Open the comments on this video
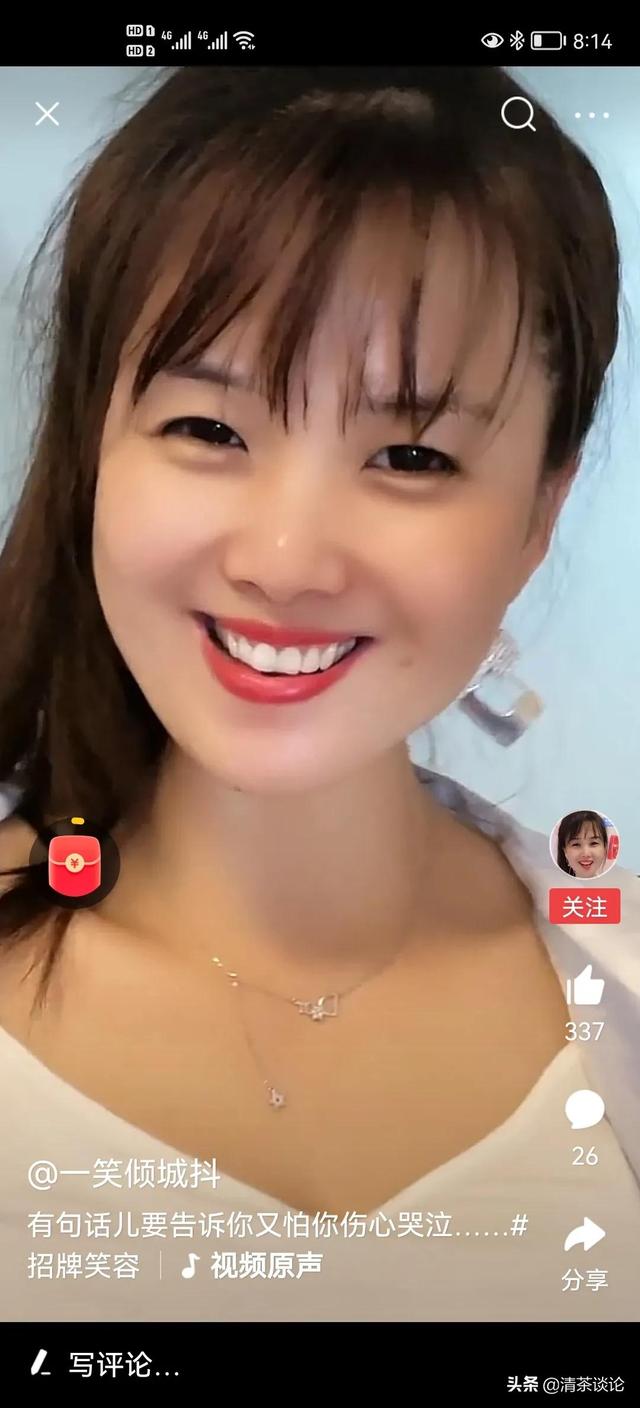The image size is (640, 1408). click(585, 1110)
